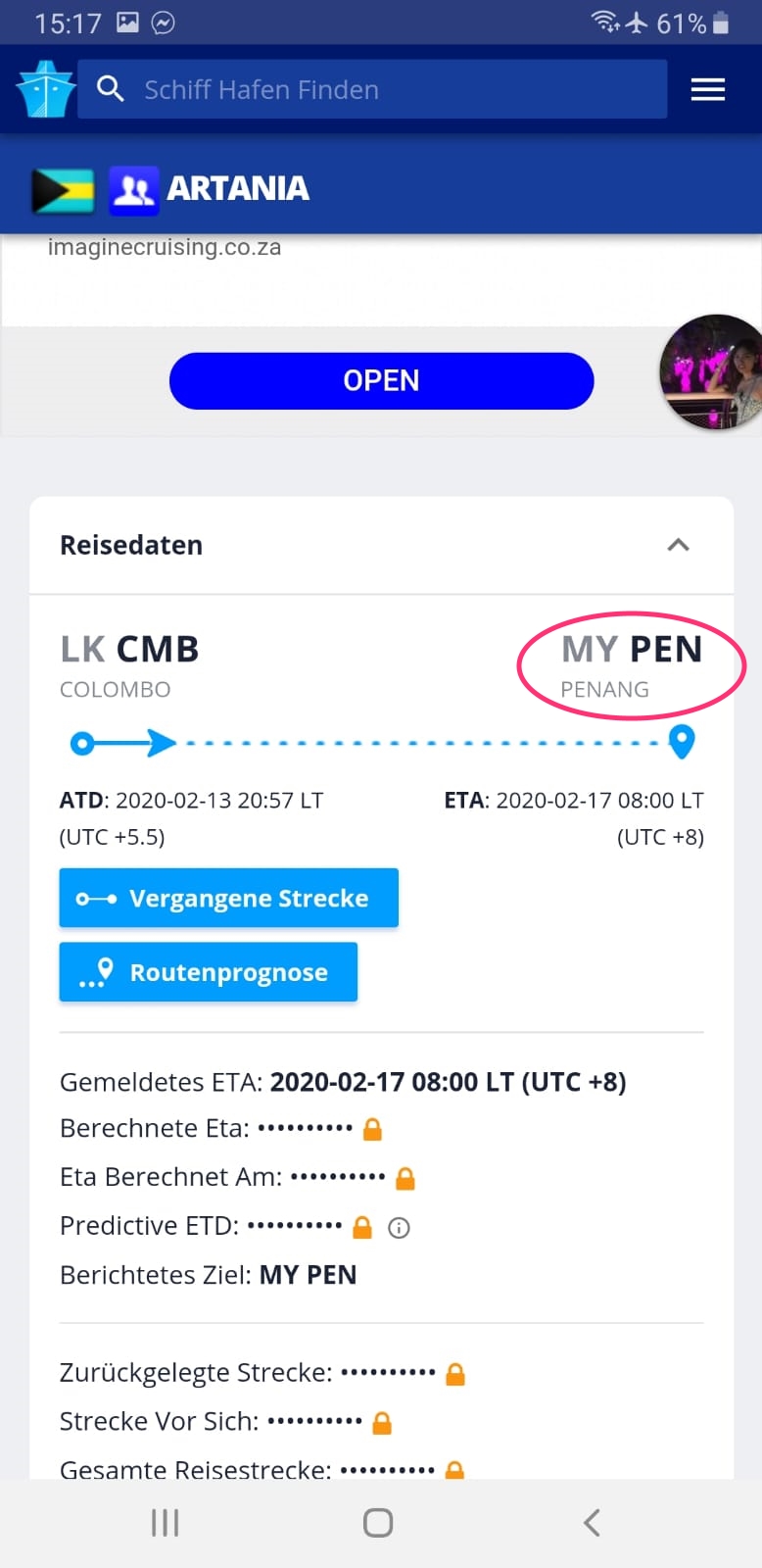The image size is (762, 1568).
Task: Unlock the Berechnete Eta value
Action: click(372, 1129)
